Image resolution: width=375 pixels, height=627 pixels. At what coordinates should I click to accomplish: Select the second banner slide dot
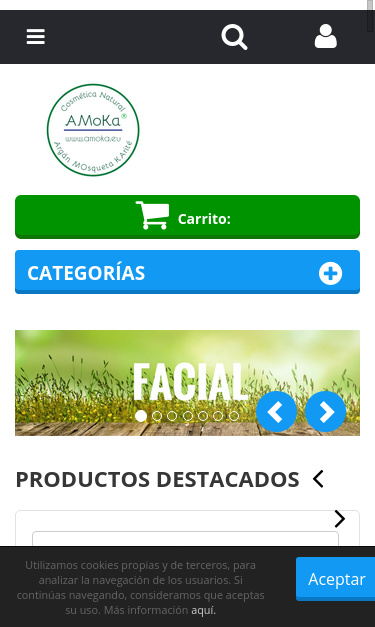tap(157, 416)
